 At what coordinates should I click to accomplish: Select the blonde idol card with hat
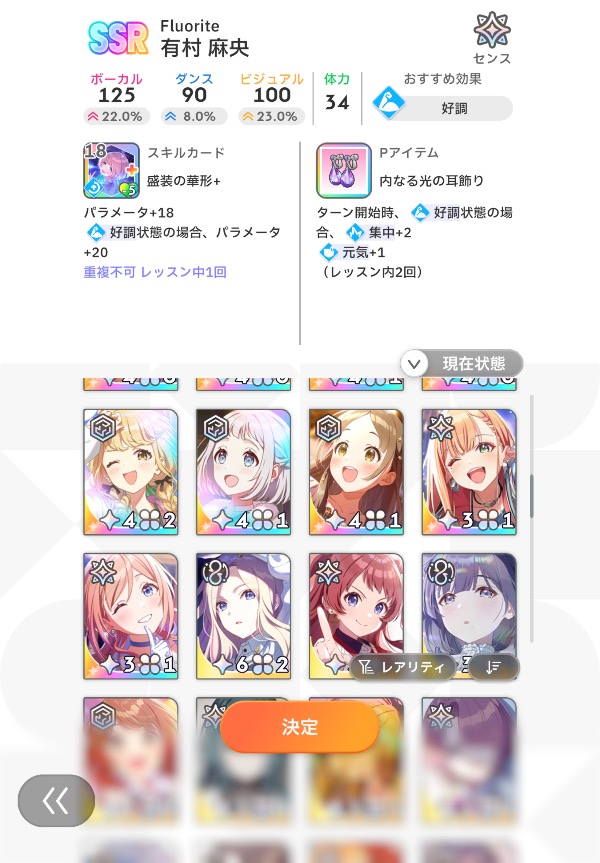click(x=243, y=610)
